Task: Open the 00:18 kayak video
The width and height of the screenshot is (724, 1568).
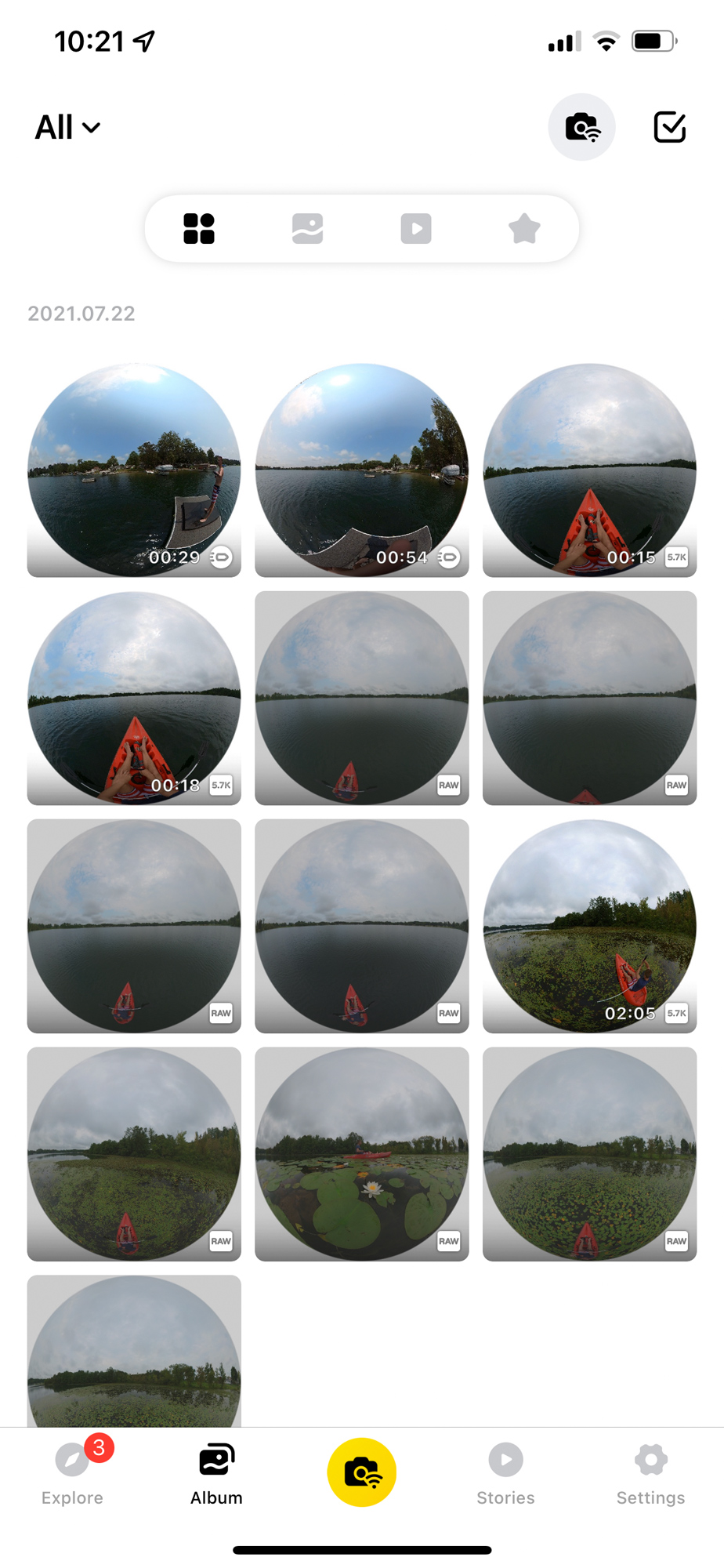Action: point(134,698)
